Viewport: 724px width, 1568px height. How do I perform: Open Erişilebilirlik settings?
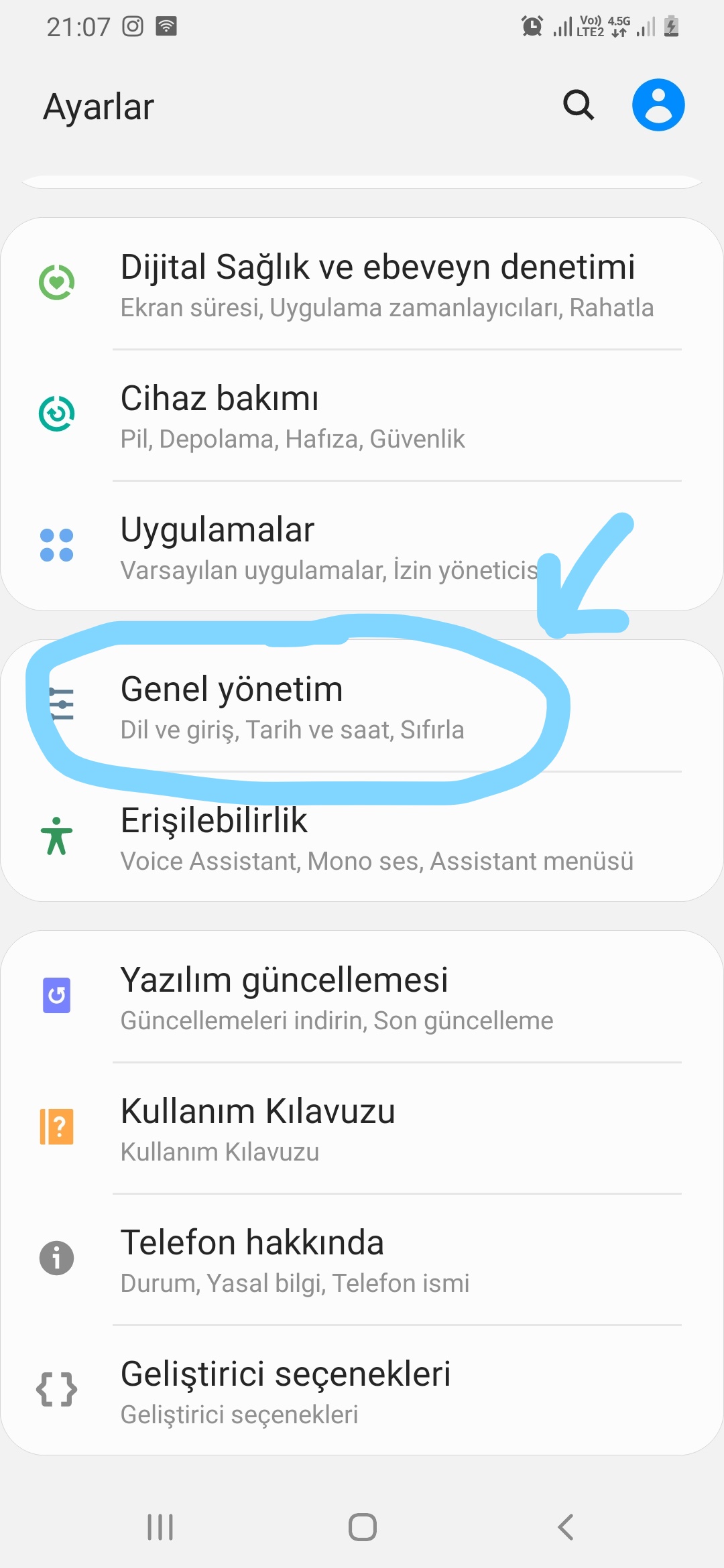[362, 837]
